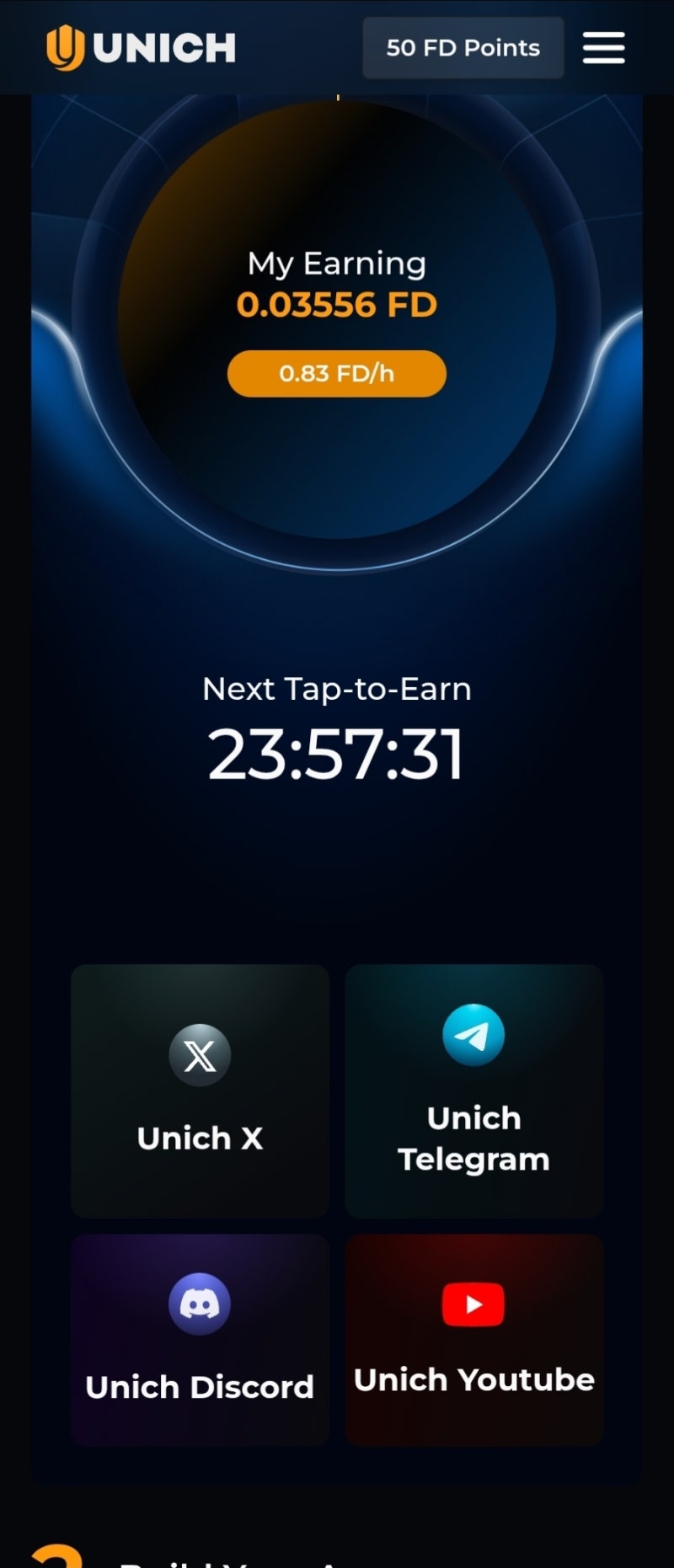Open the hamburger menu
This screenshot has width=674, height=1568.
(603, 48)
